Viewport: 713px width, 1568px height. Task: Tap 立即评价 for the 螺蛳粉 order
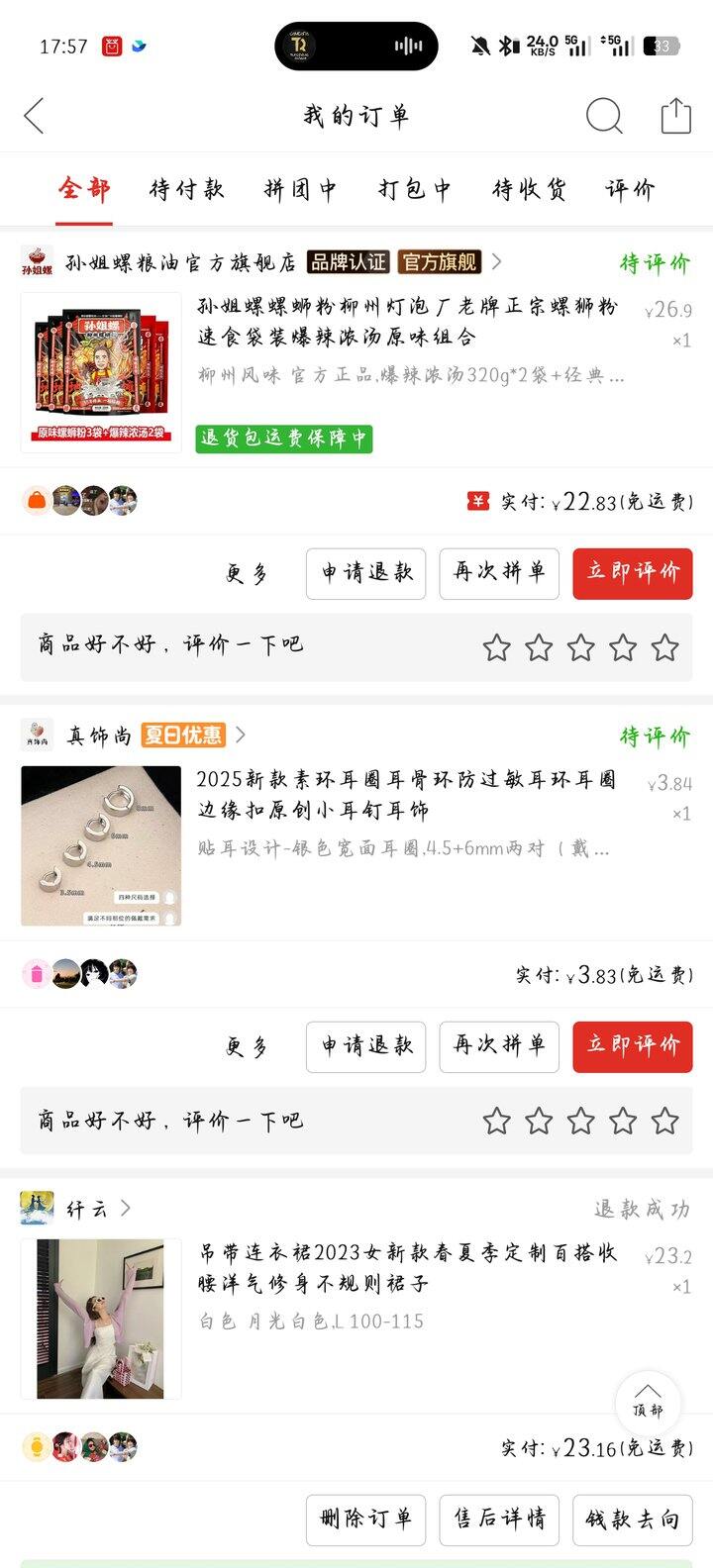click(x=632, y=573)
